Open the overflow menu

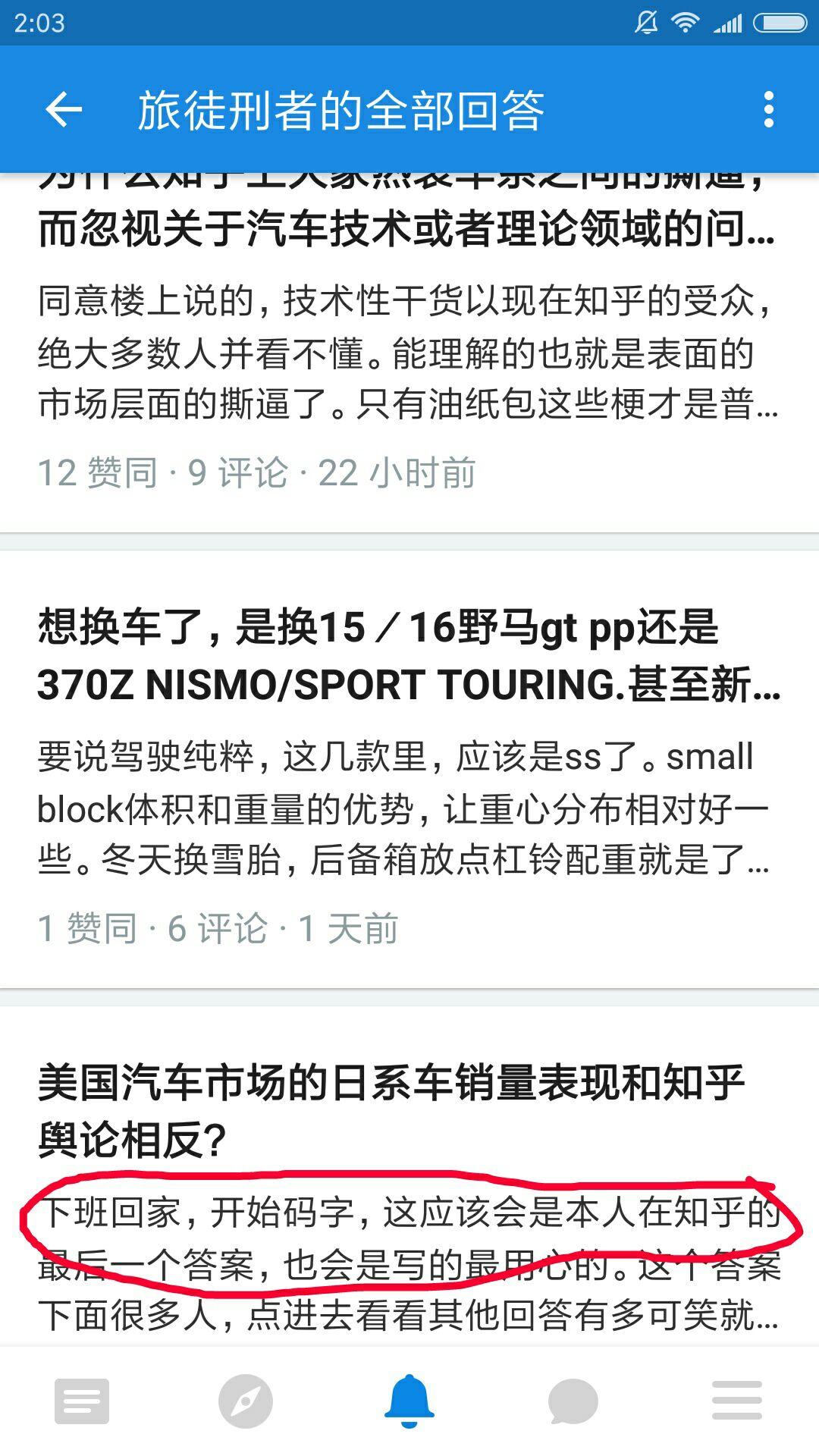(768, 110)
